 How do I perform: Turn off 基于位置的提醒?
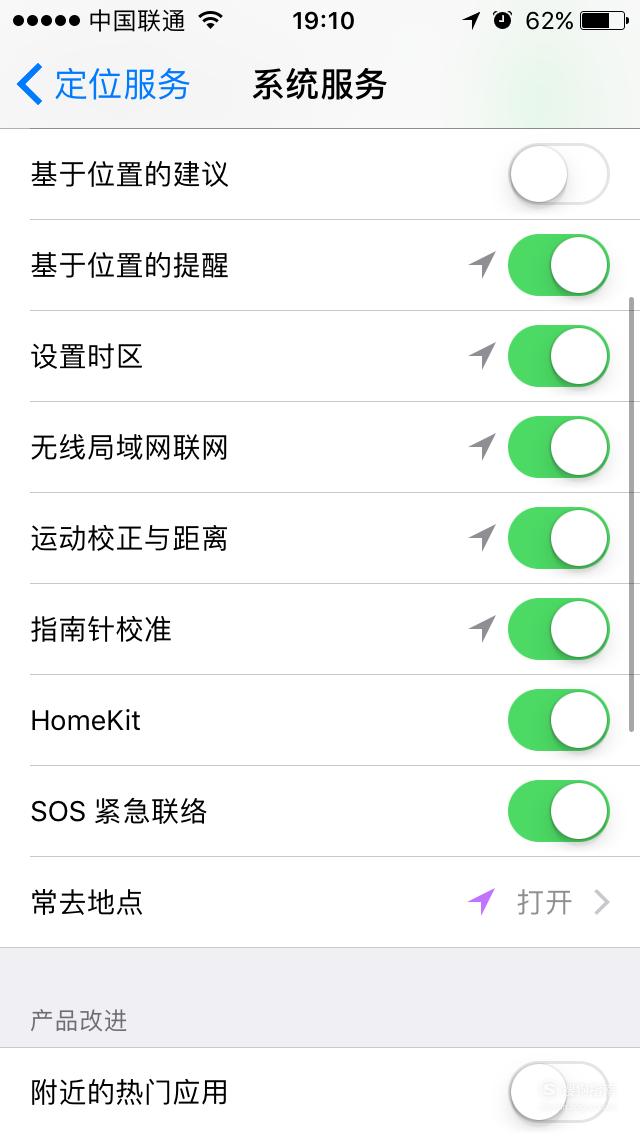tap(559, 265)
